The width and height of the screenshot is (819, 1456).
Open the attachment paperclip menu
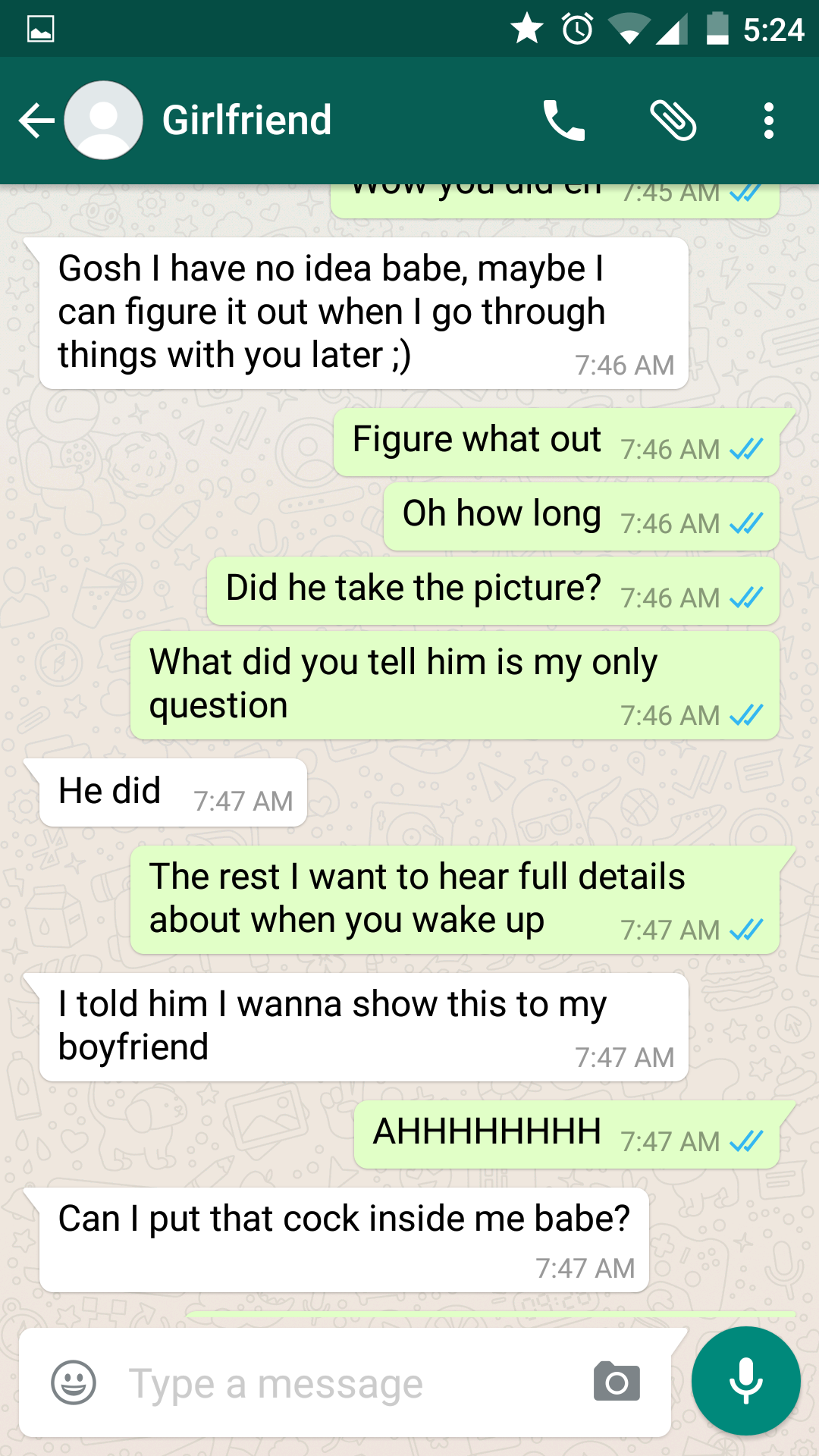click(673, 121)
